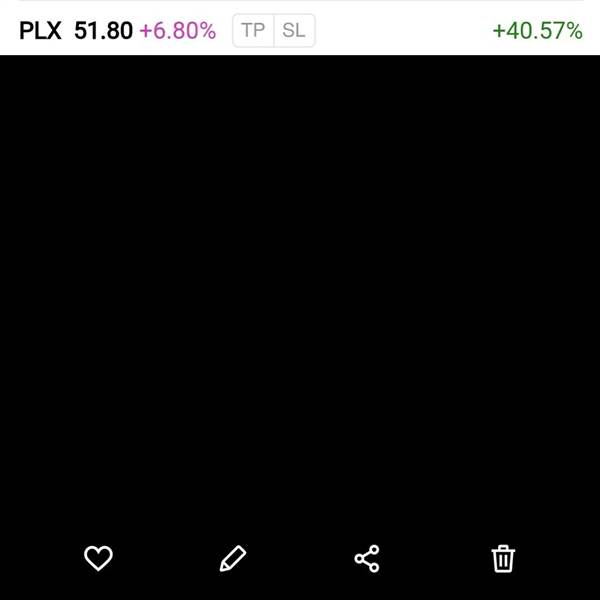Image resolution: width=600 pixels, height=600 pixels.
Task: Delete with the trash icon
Action: (x=503, y=558)
